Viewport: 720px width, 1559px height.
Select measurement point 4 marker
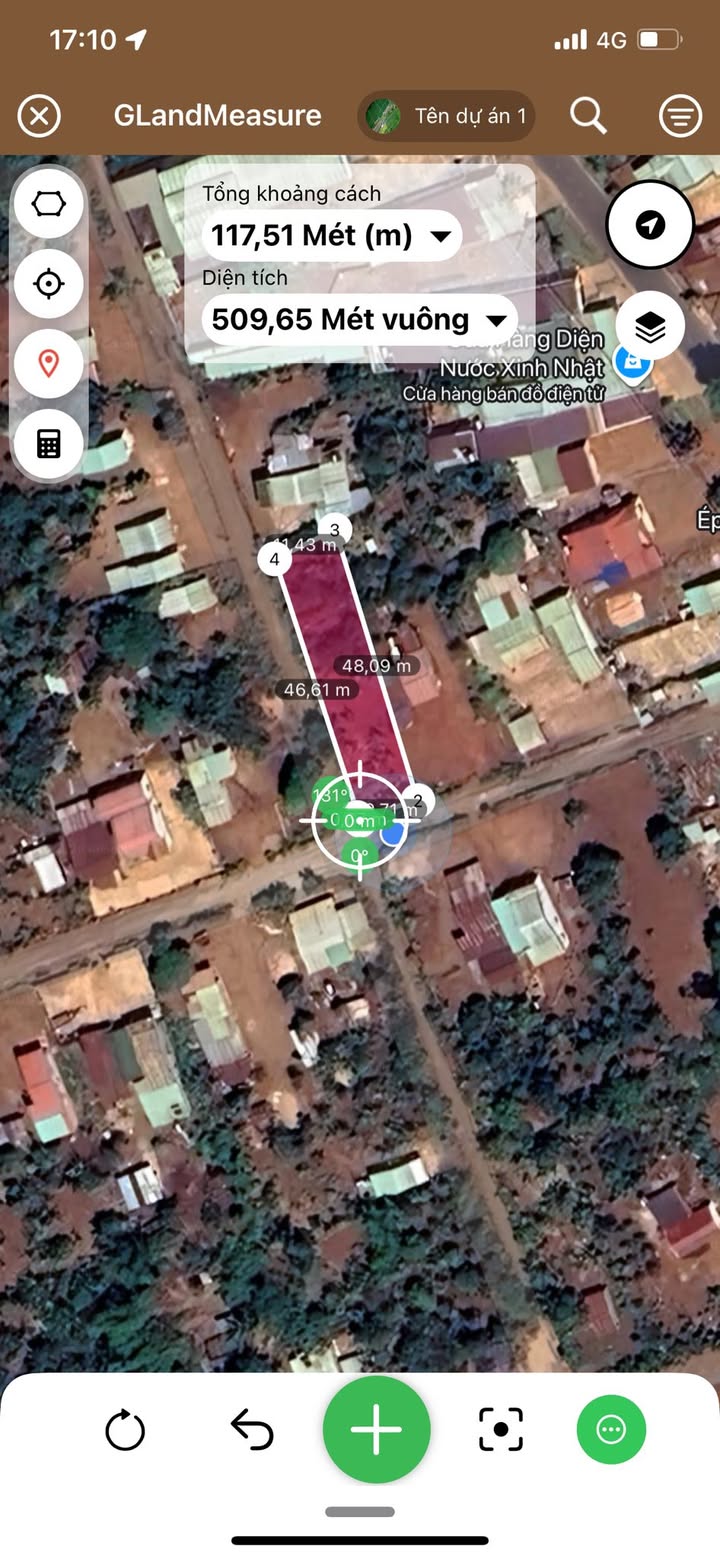pos(274,559)
